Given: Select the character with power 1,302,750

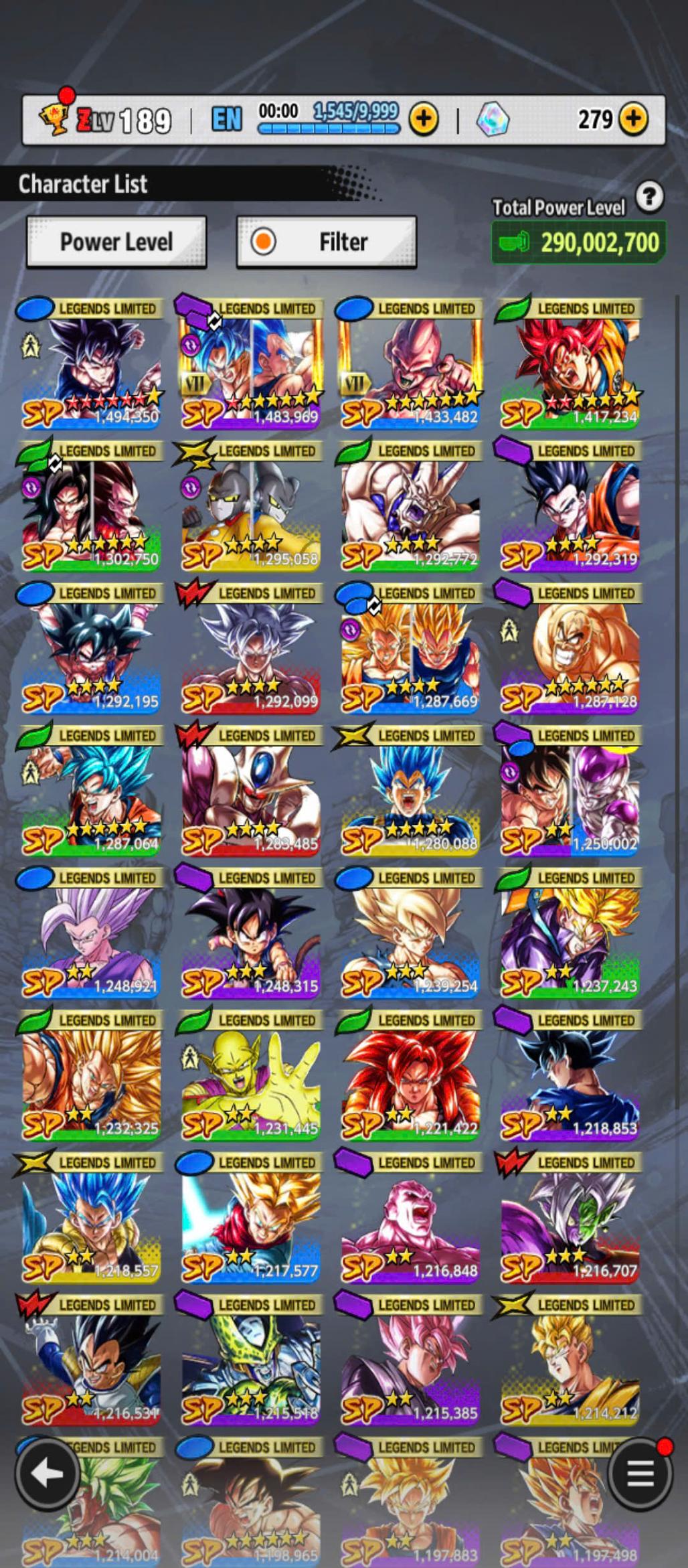Looking at the screenshot, I should coord(91,507).
